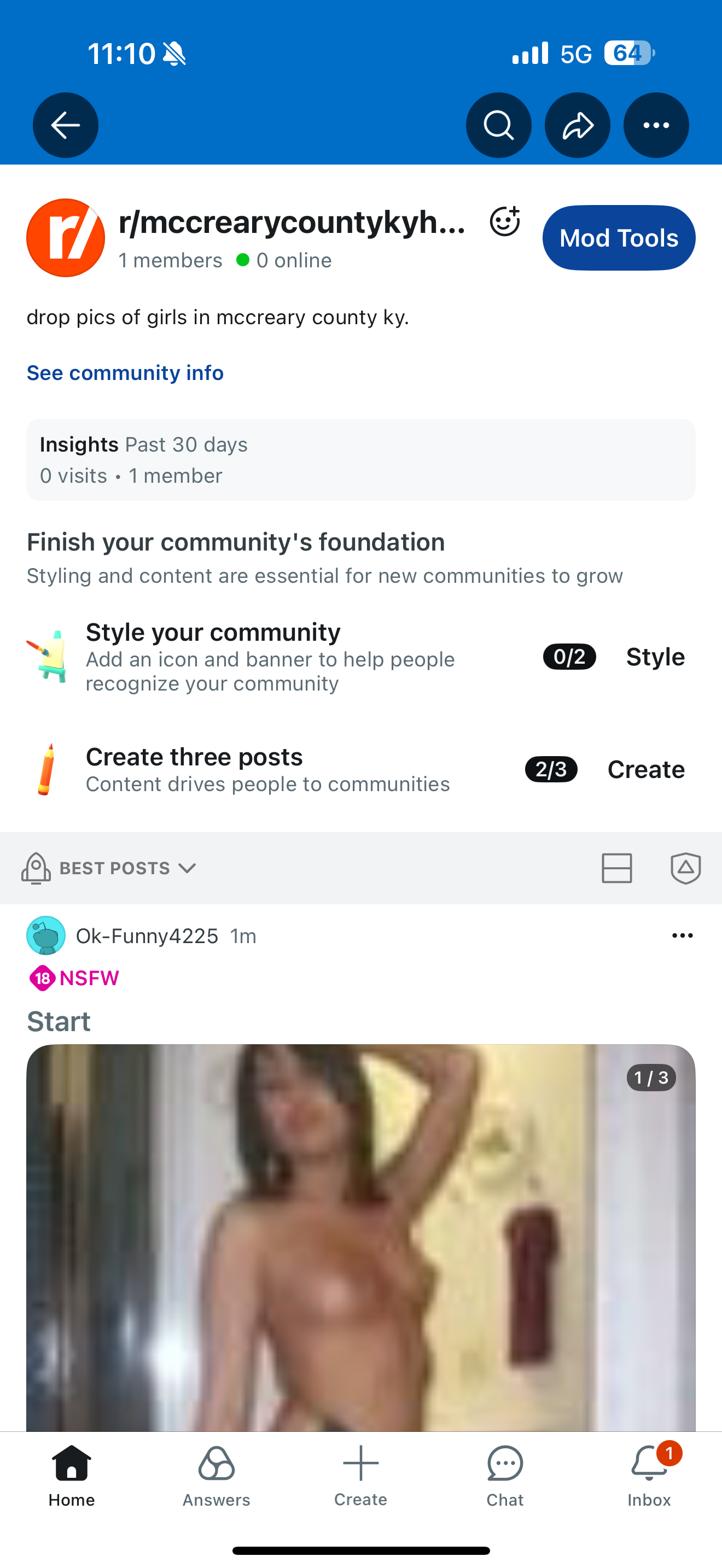Go back using the arrow button
This screenshot has width=722, height=1568.
pos(65,125)
